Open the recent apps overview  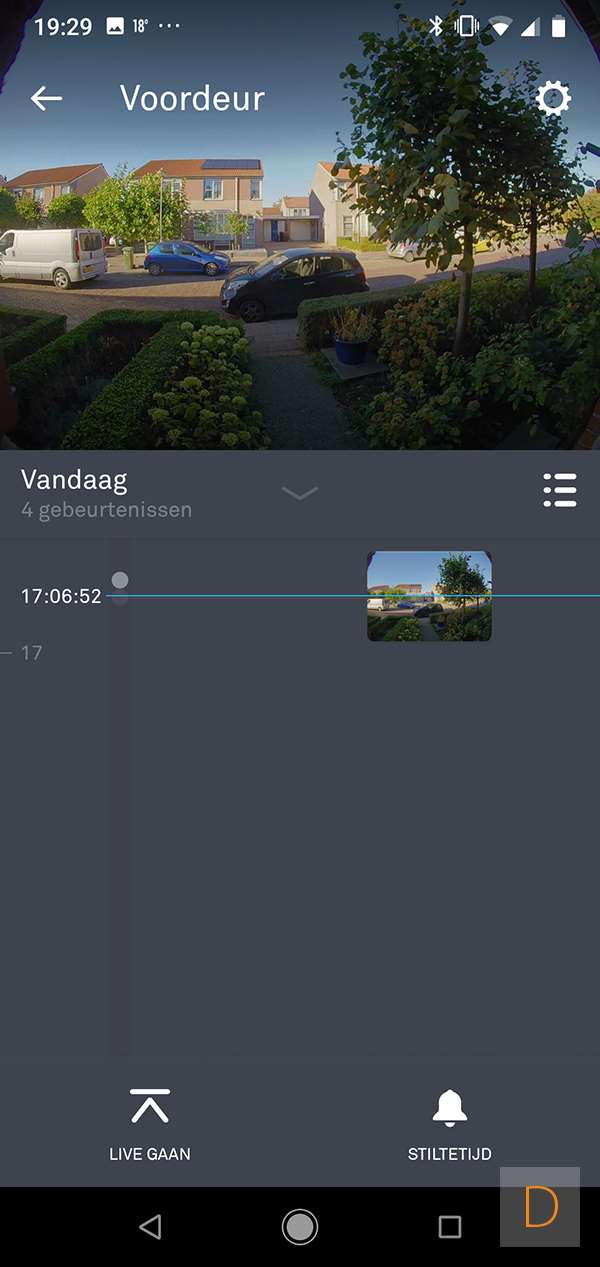[450, 1226]
